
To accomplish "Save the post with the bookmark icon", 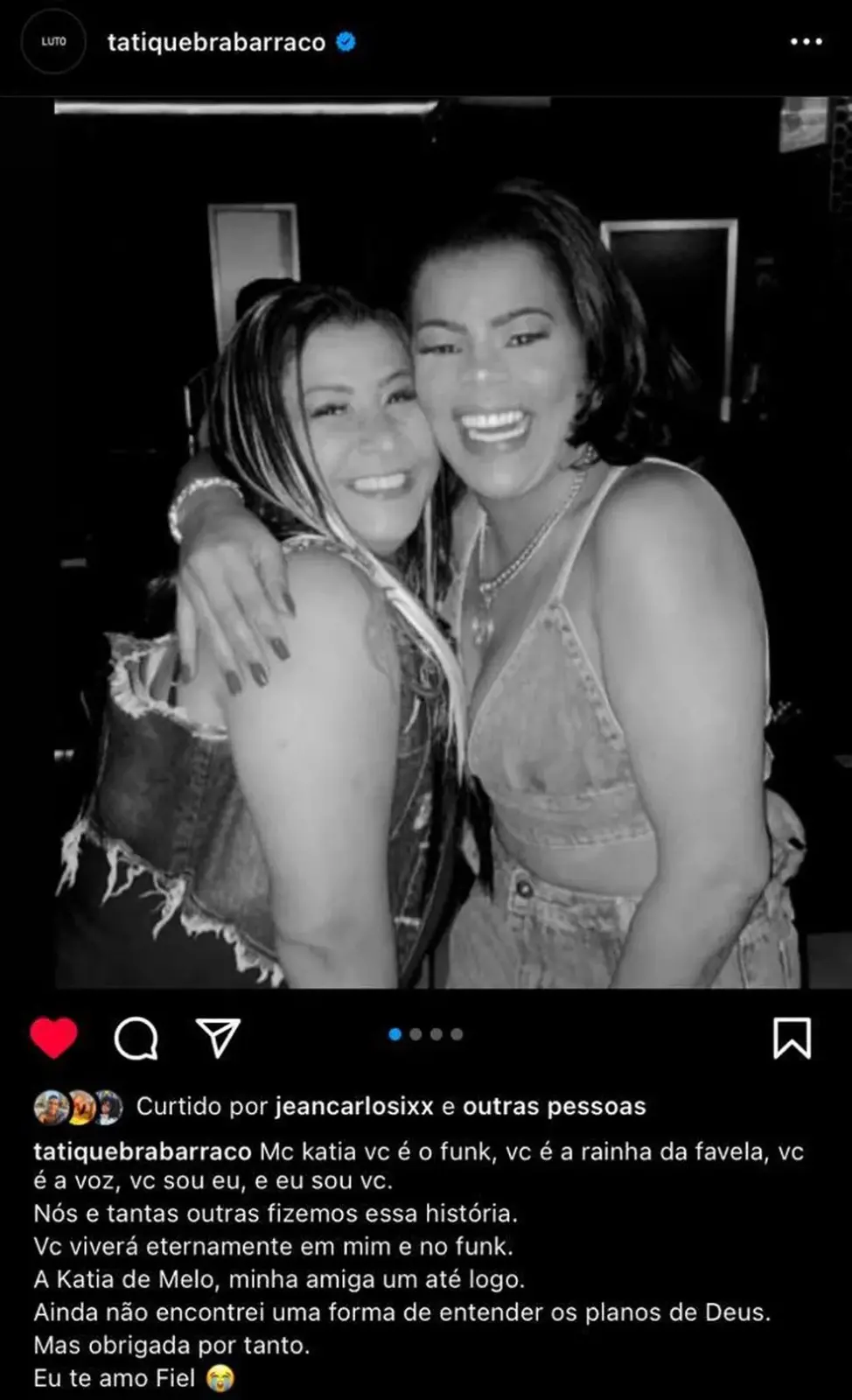I will 792,1039.
